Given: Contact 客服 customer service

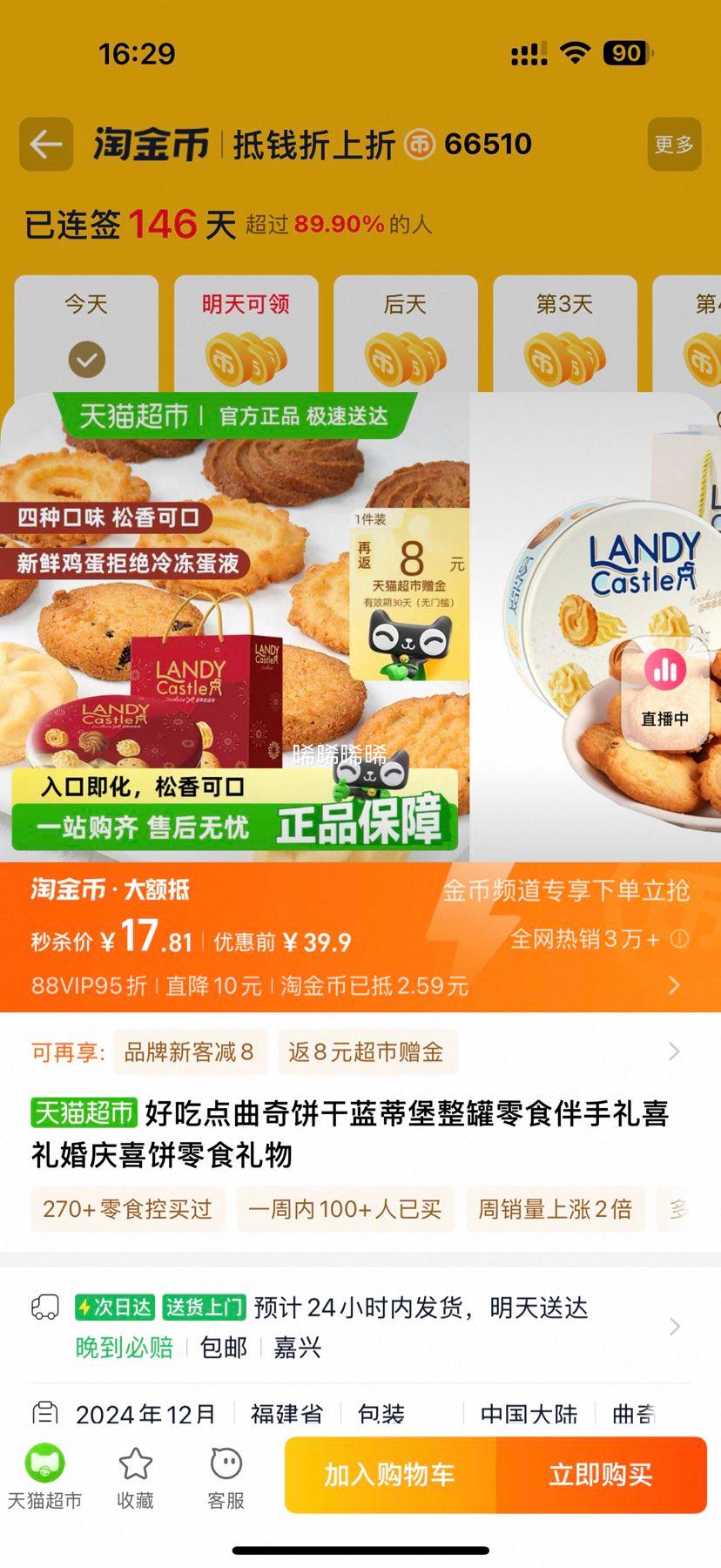Looking at the screenshot, I should [x=226, y=1476].
